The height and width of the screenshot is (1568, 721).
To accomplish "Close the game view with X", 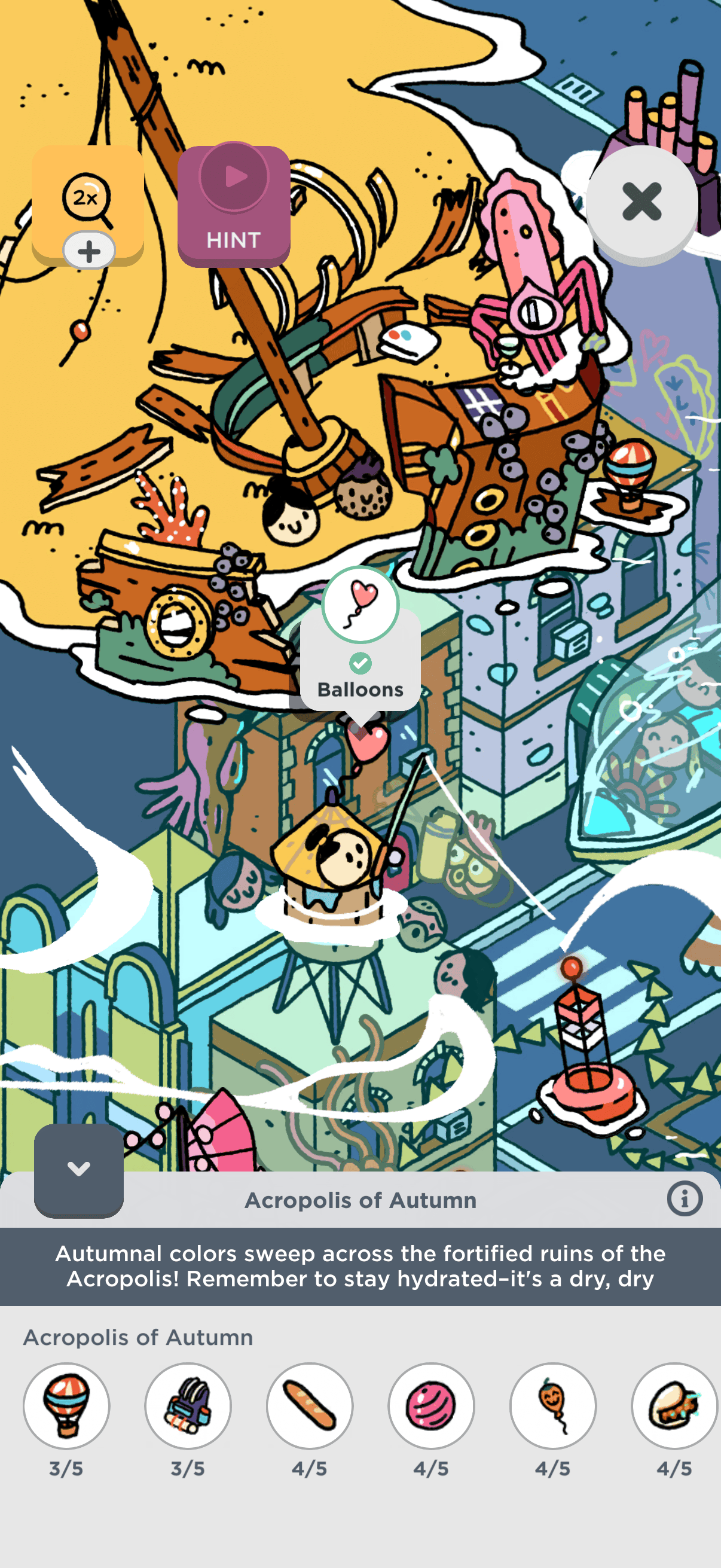I will tap(642, 202).
